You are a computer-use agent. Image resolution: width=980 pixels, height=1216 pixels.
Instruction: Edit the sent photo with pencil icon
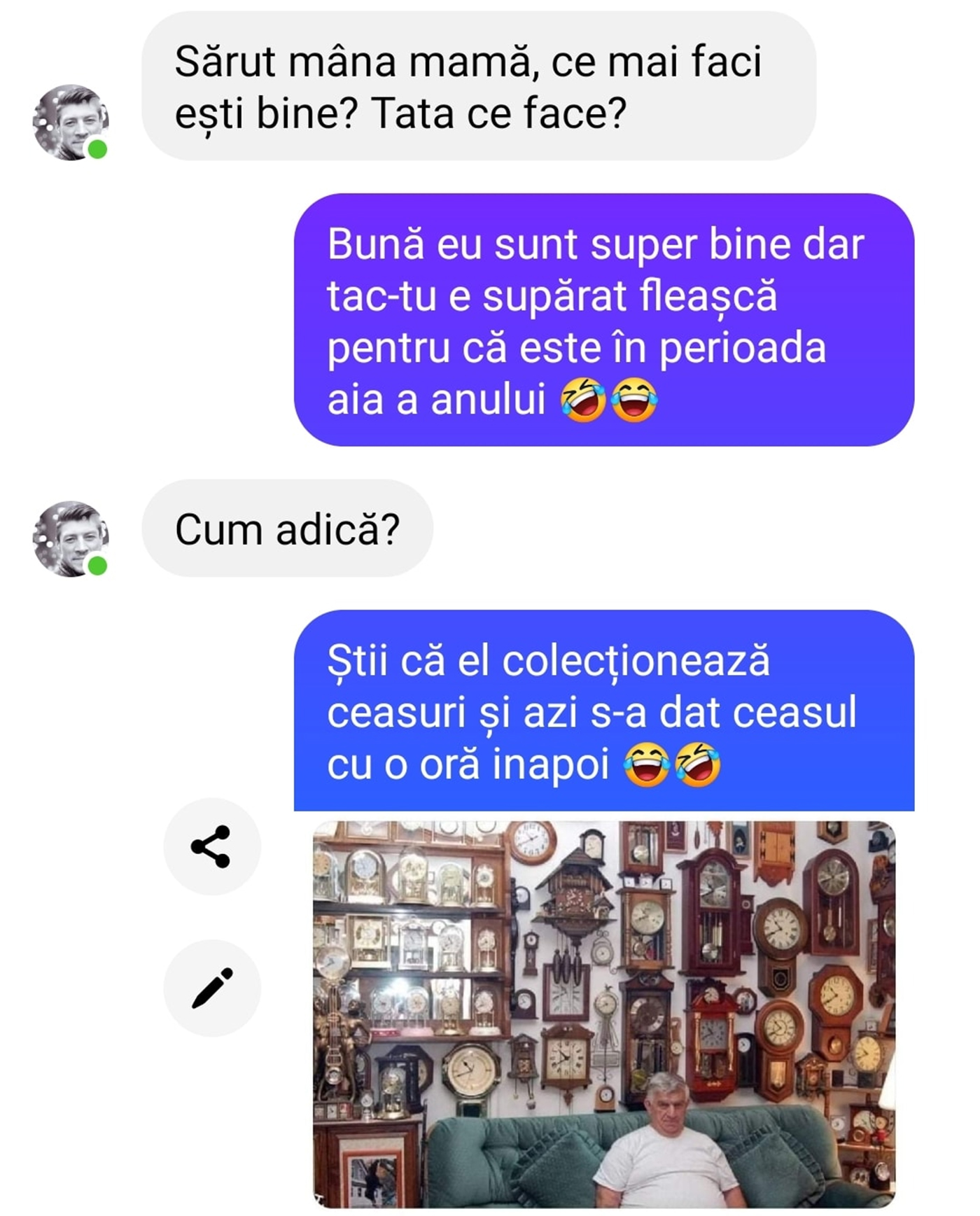coord(211,988)
